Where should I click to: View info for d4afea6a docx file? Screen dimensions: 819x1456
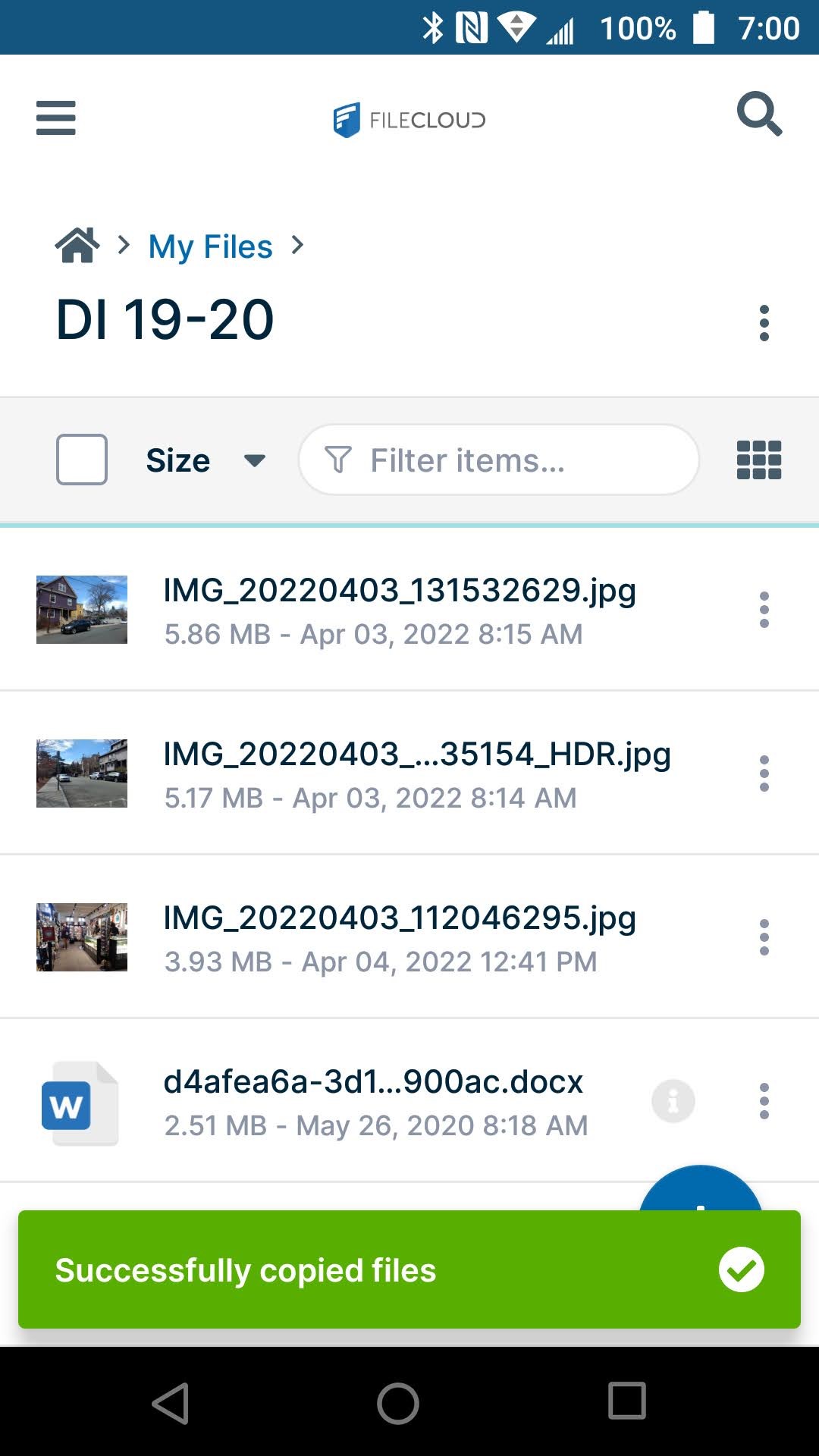click(x=673, y=1101)
